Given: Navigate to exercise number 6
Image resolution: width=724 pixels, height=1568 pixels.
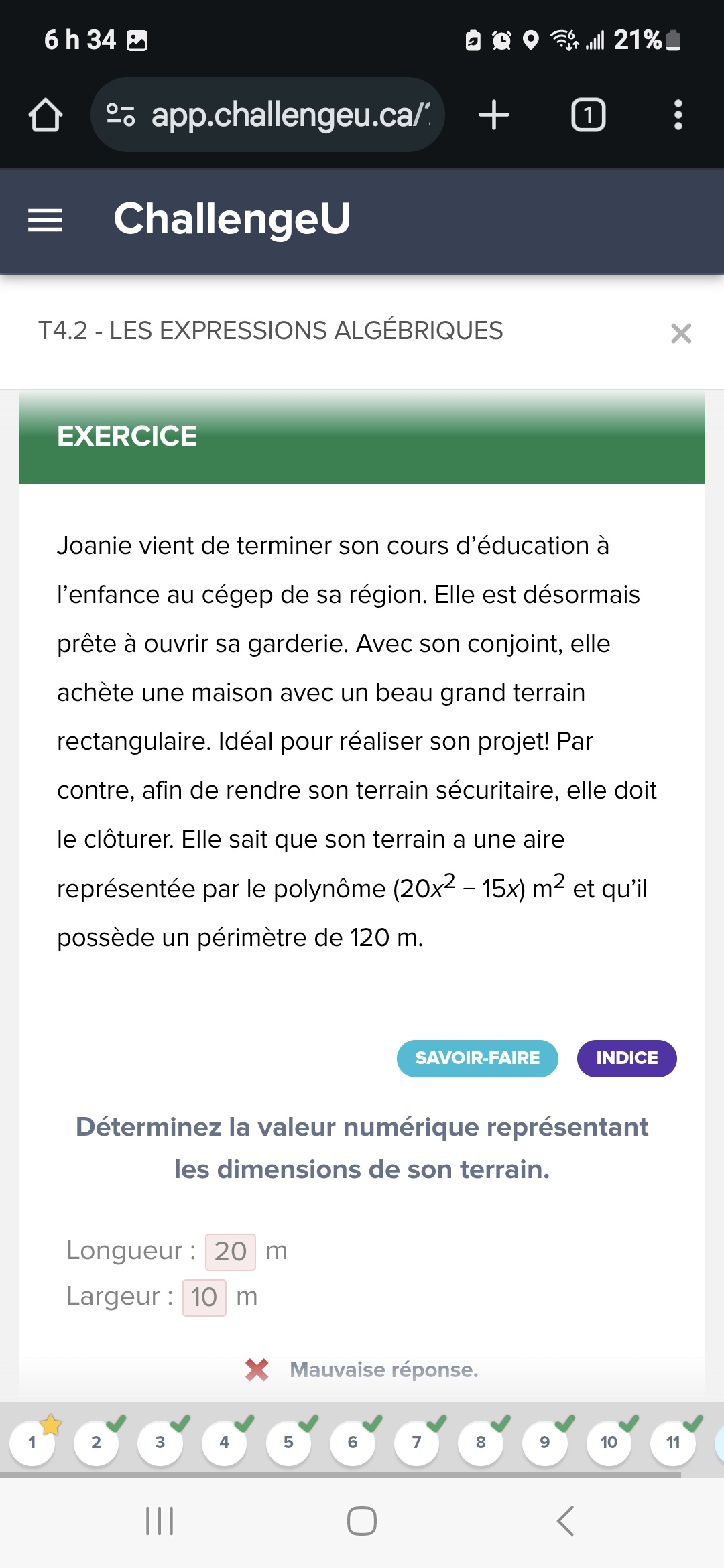Looking at the screenshot, I should (353, 1443).
